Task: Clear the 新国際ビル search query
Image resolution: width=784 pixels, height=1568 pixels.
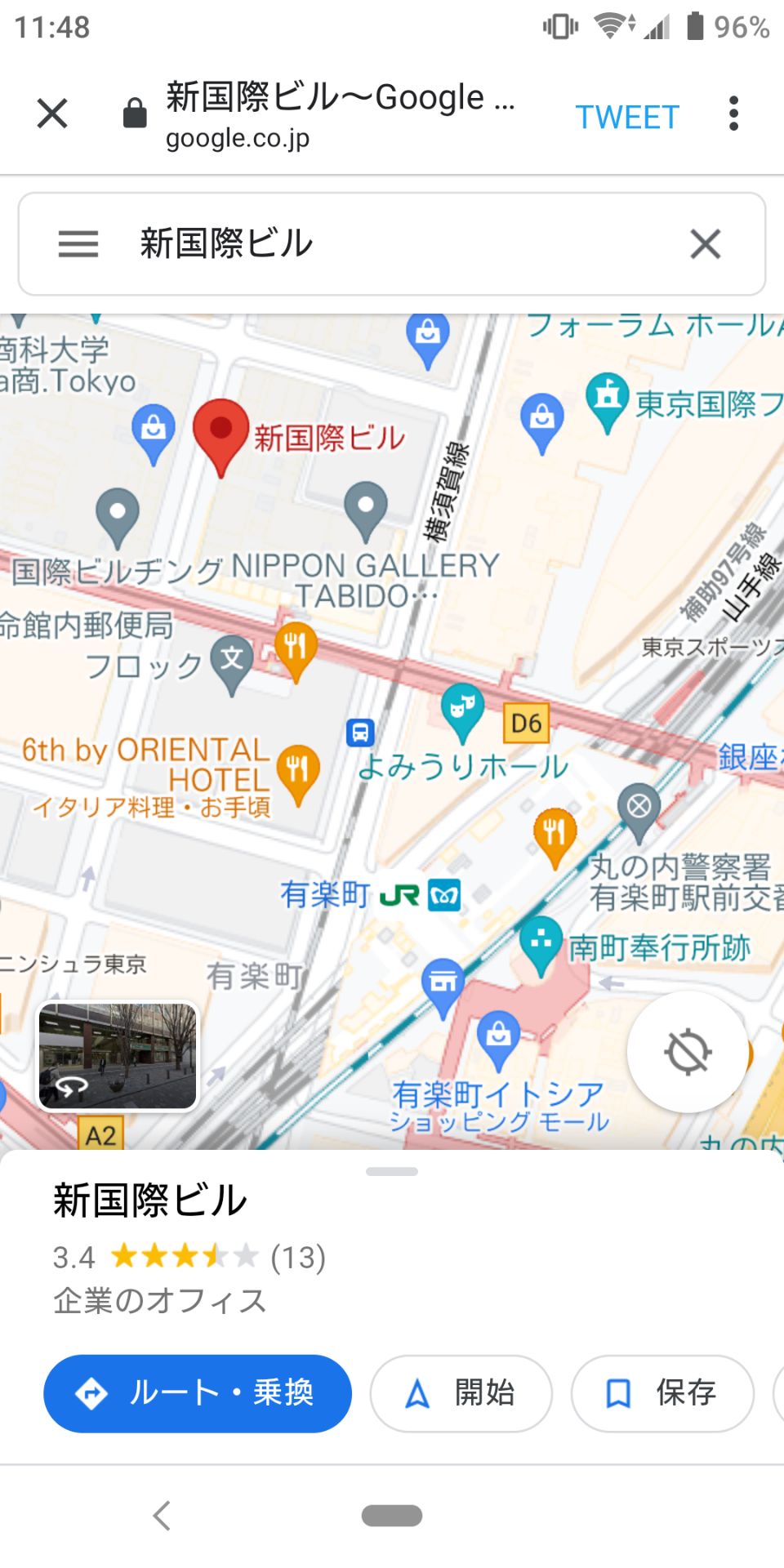Action: [x=705, y=243]
